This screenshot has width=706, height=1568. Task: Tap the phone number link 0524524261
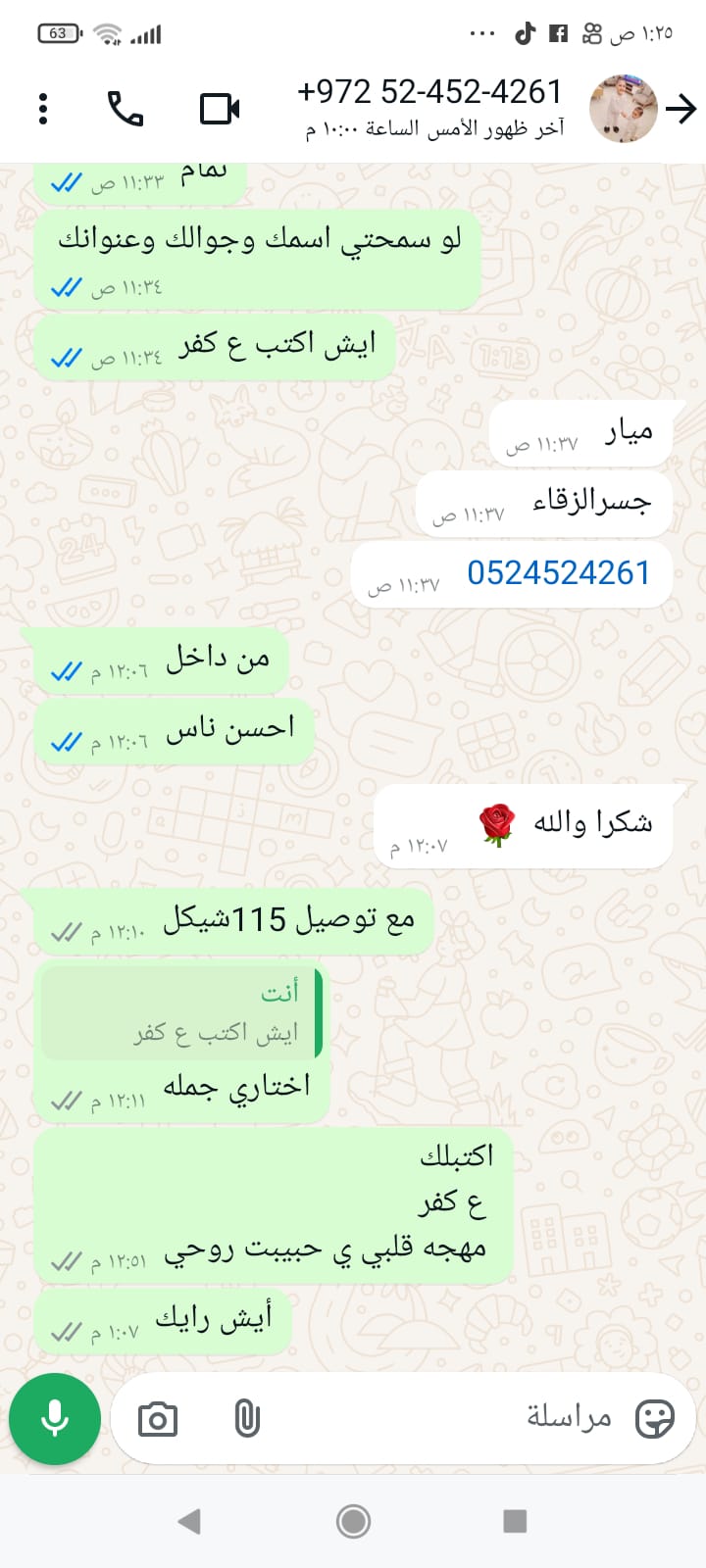[558, 573]
